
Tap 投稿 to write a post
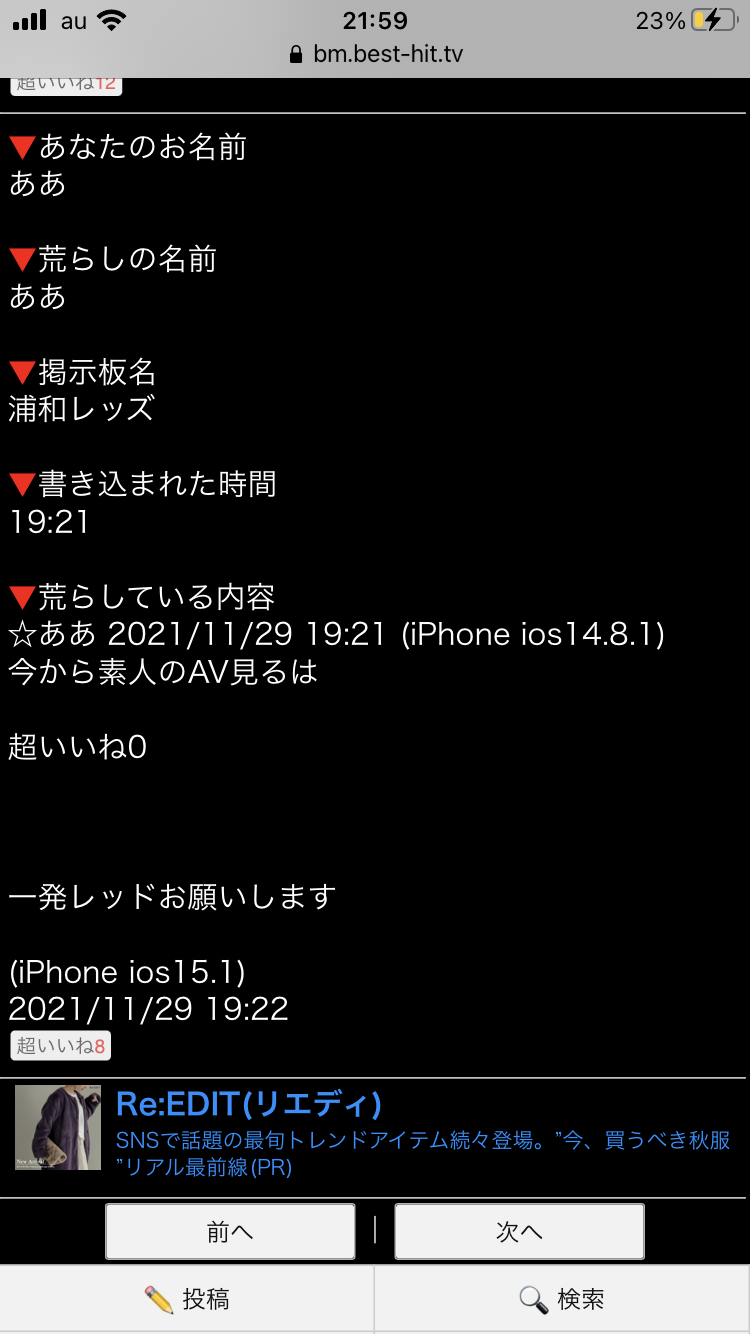(187, 1298)
